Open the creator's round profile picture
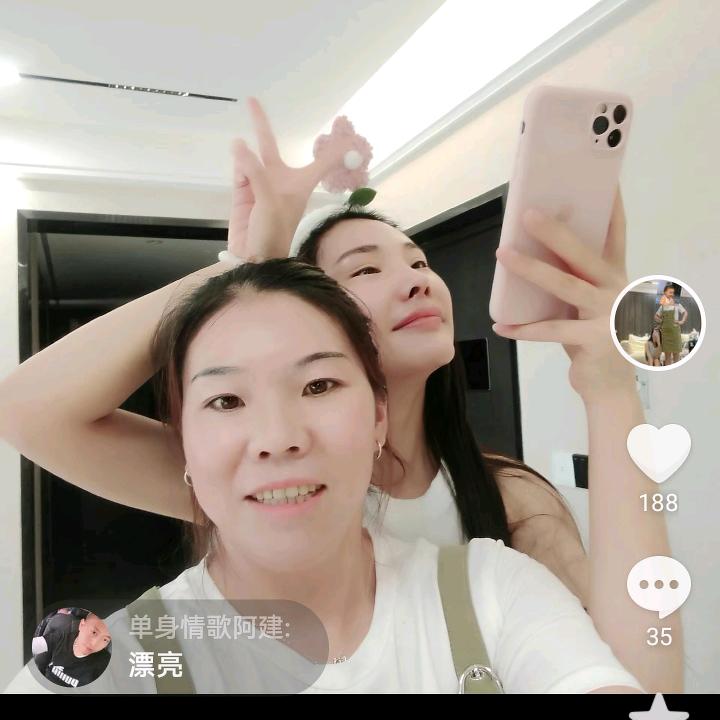Image resolution: width=720 pixels, height=720 pixels. (657, 323)
